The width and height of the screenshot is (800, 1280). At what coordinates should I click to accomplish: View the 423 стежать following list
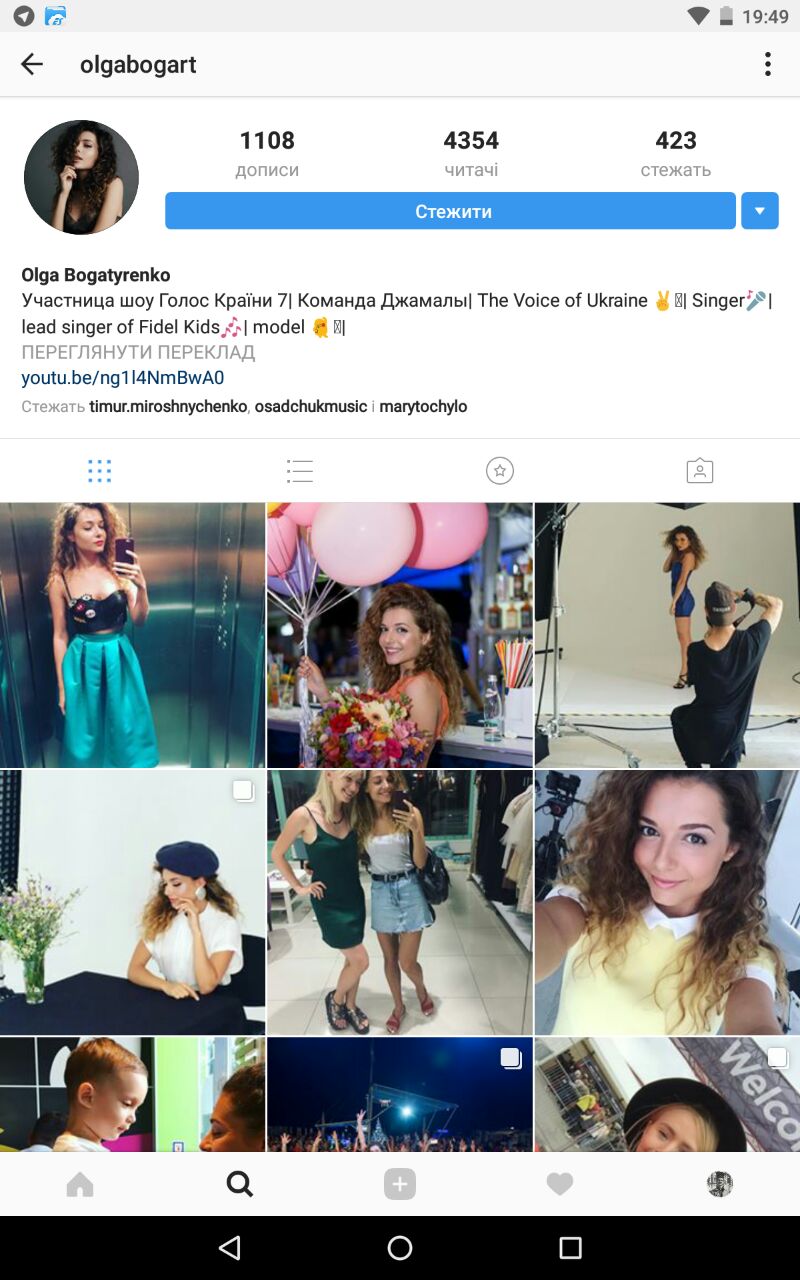click(675, 153)
